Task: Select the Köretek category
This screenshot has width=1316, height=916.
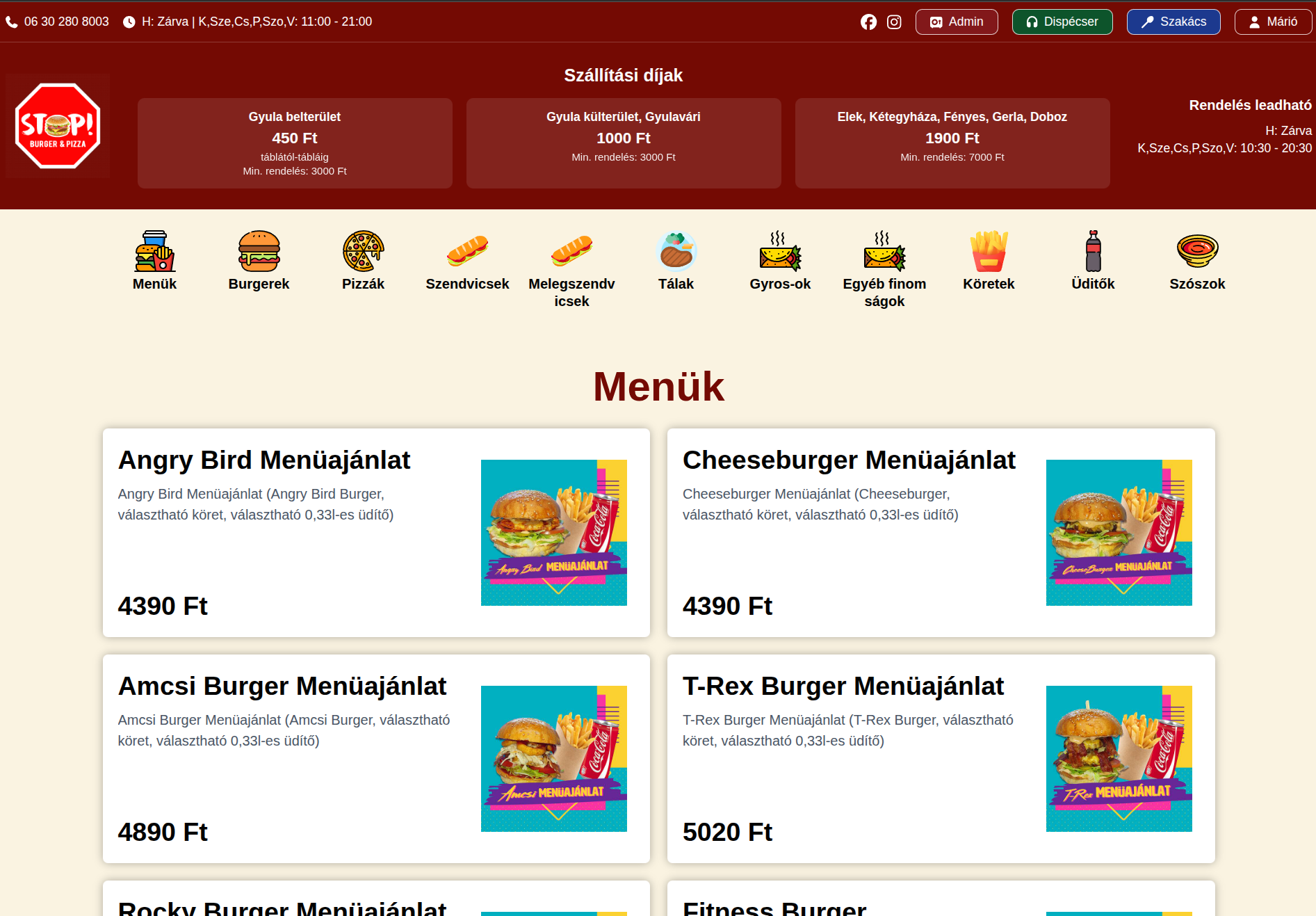Action: pos(989,261)
